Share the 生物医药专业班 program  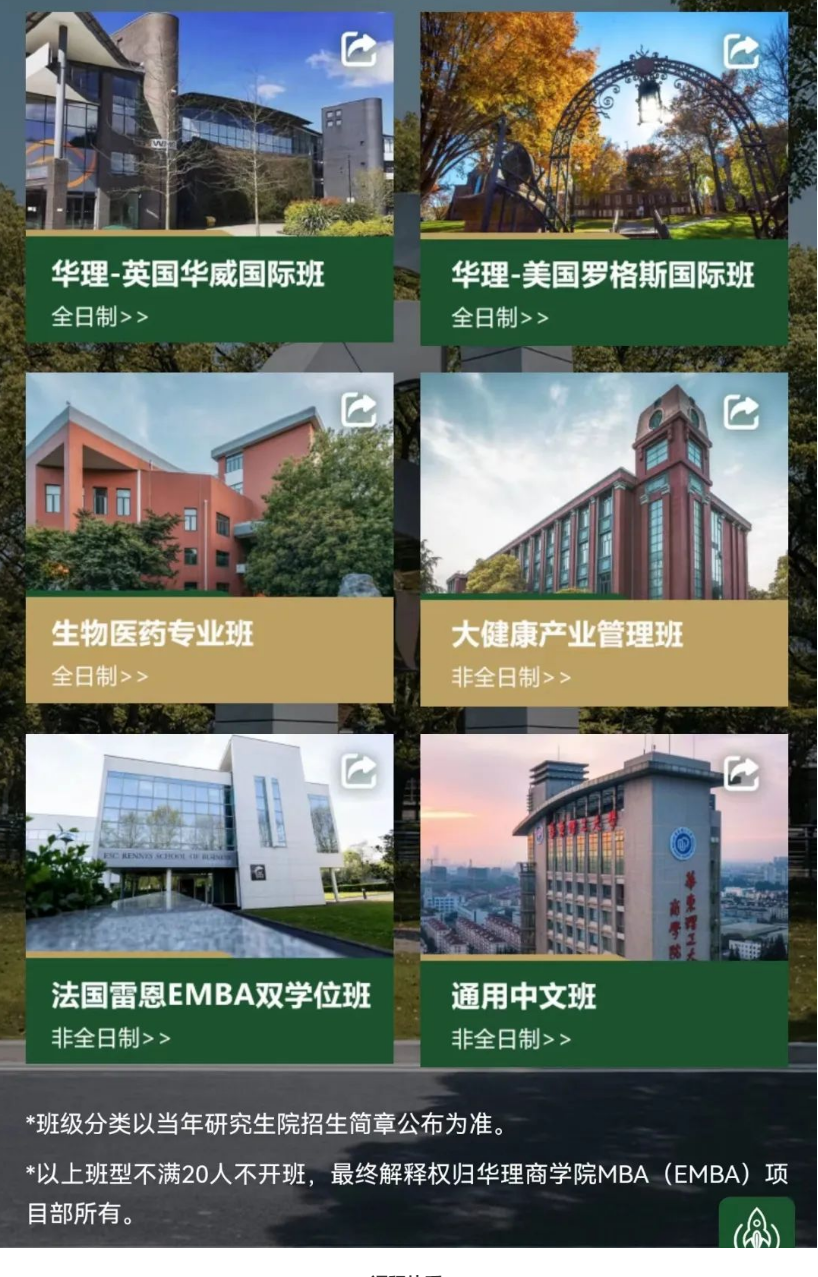click(359, 410)
